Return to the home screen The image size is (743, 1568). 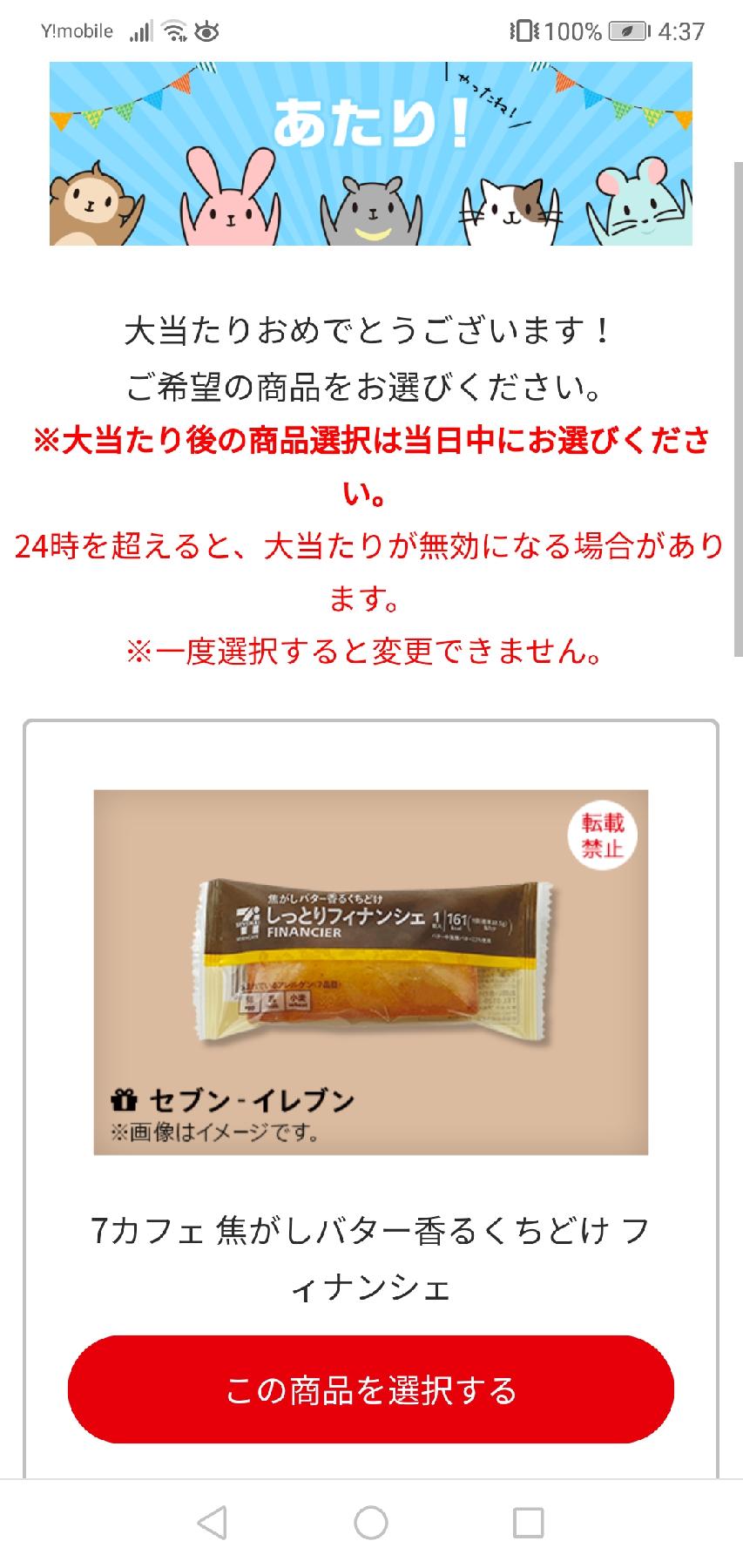click(371, 1523)
